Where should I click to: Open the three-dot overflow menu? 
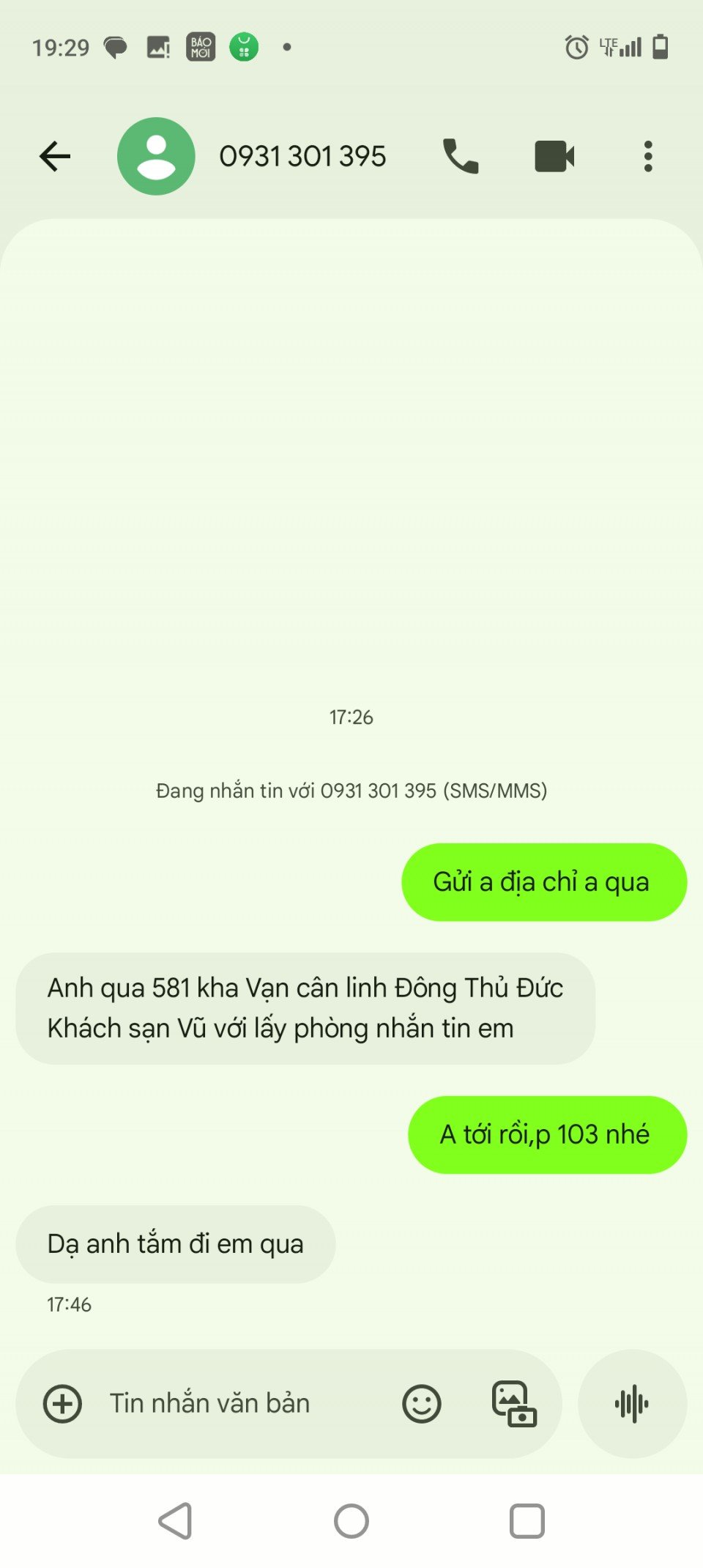coord(648,156)
